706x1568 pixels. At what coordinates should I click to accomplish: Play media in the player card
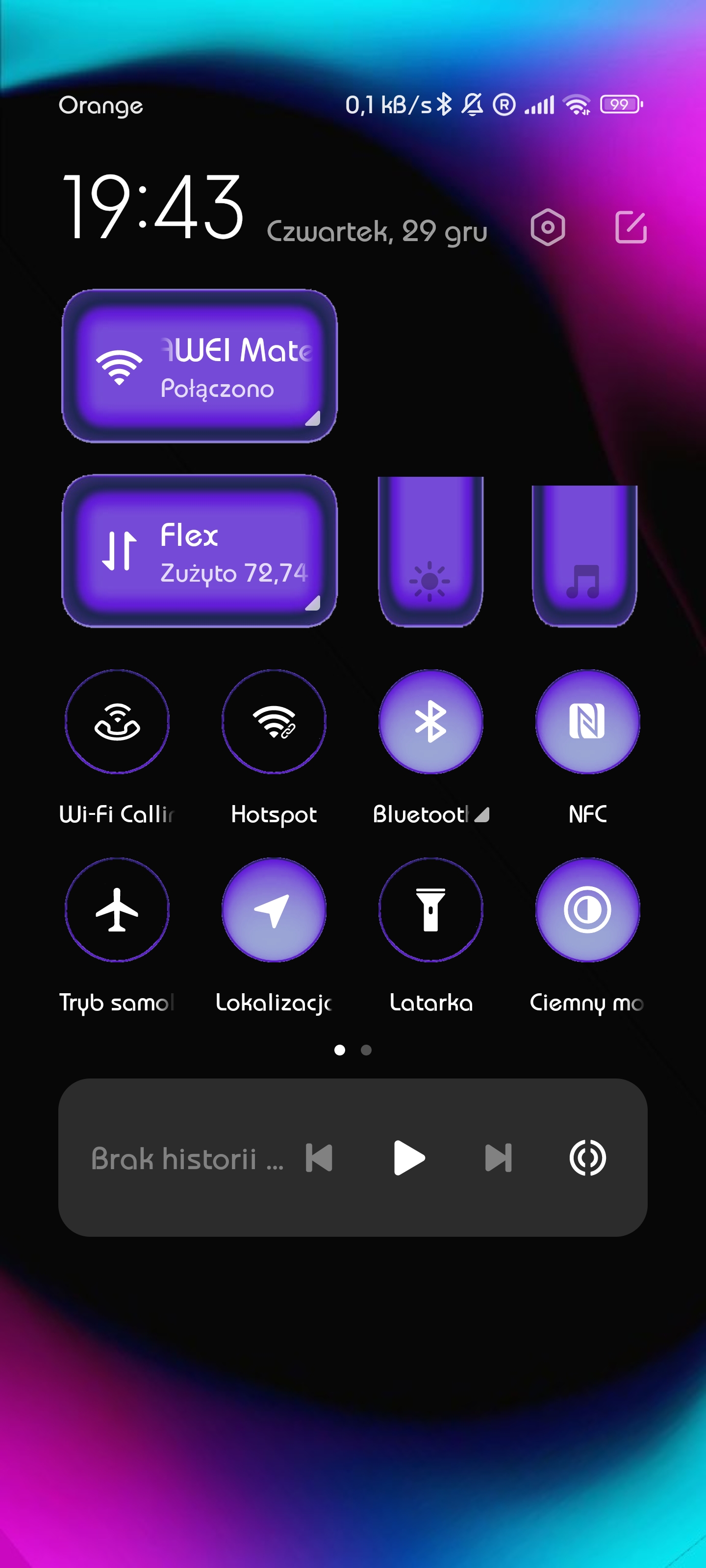(409, 1158)
